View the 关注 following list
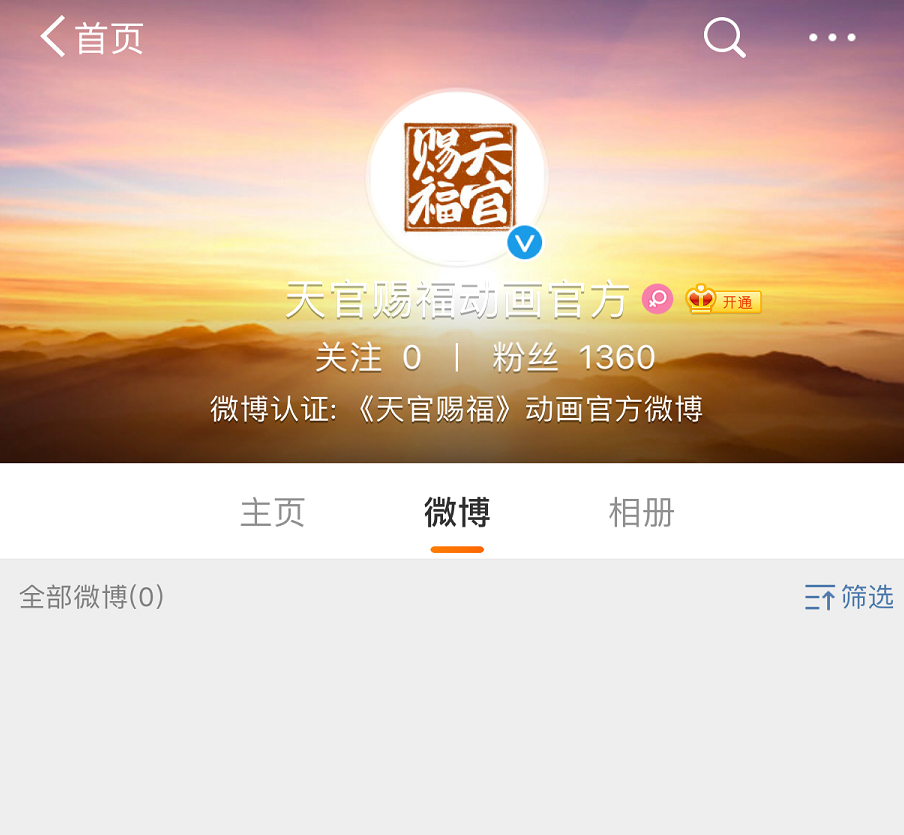 [x=368, y=358]
